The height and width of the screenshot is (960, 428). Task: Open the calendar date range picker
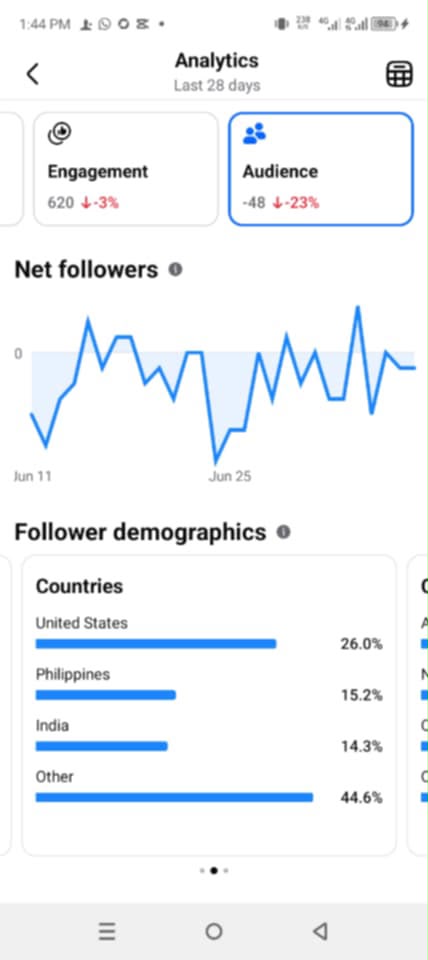399,75
